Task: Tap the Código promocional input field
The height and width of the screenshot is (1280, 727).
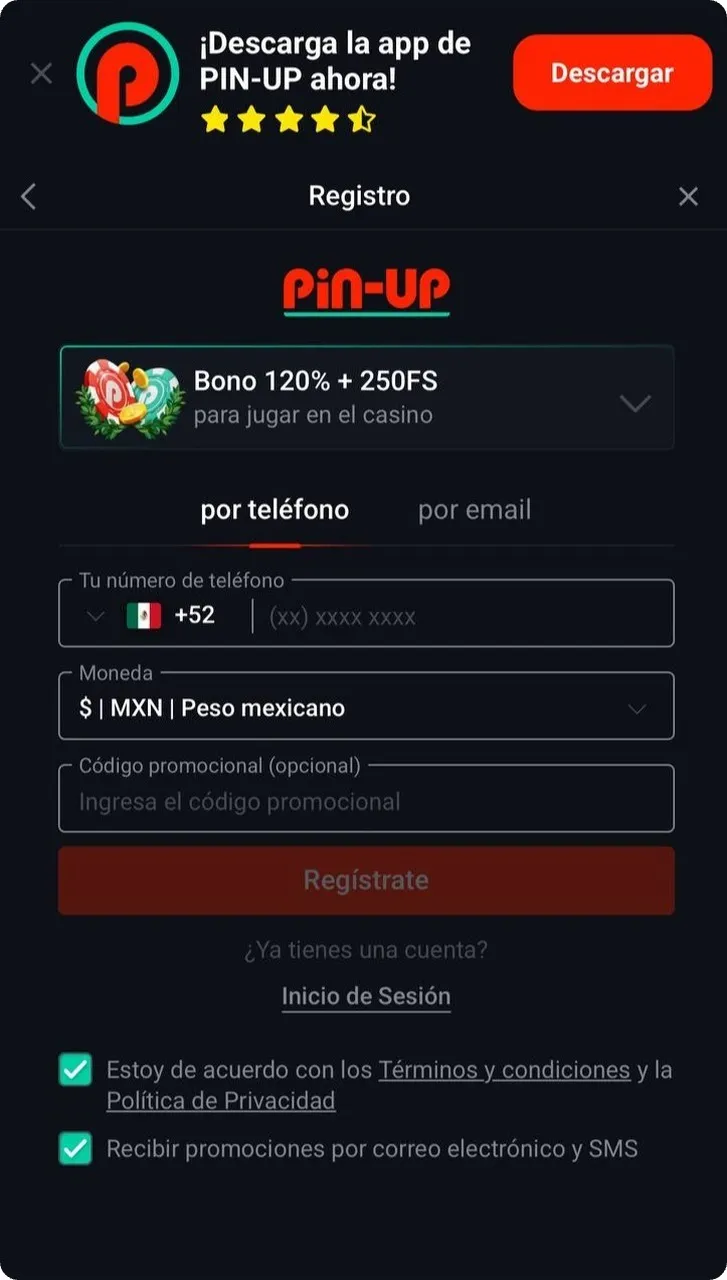Action: pyautogui.click(x=366, y=802)
